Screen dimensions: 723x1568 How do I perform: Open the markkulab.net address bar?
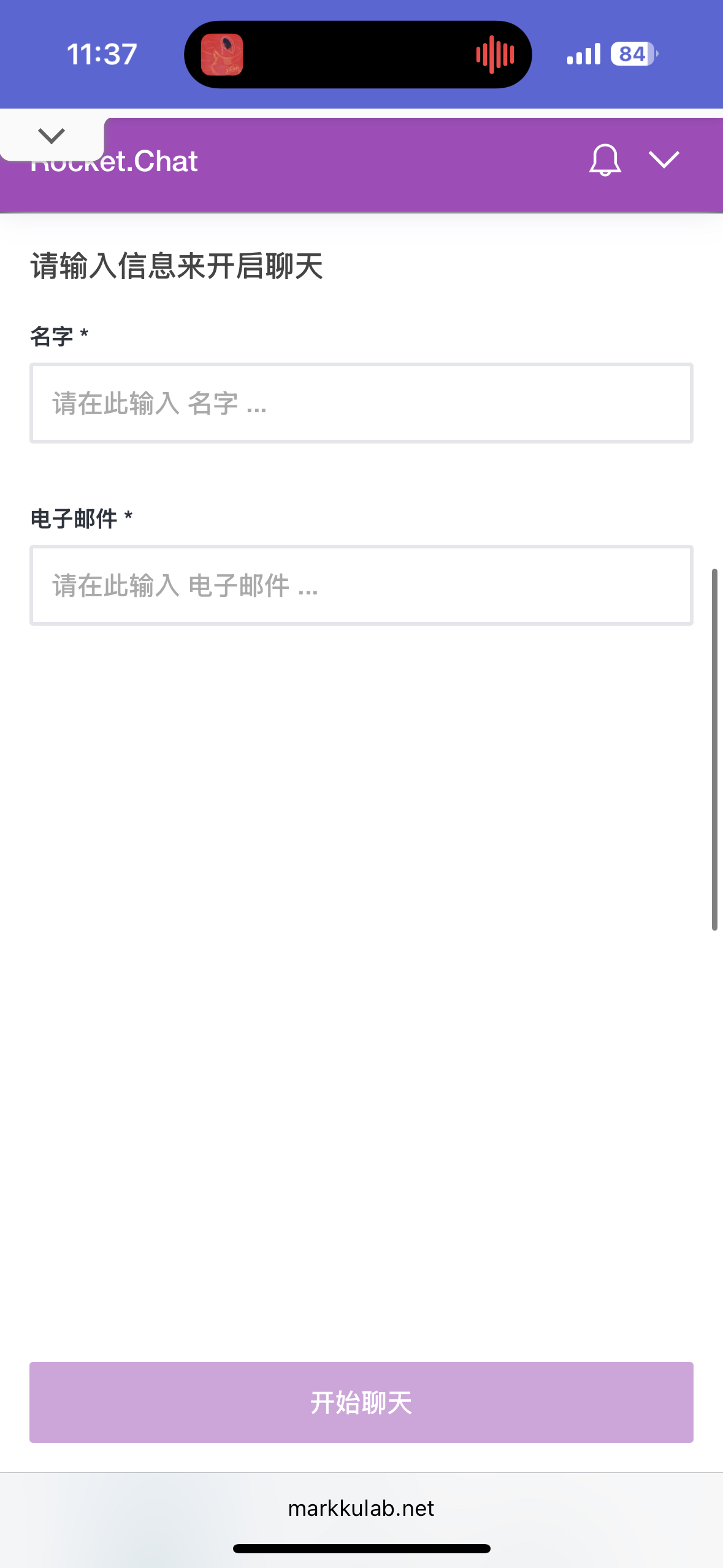coord(361,1507)
